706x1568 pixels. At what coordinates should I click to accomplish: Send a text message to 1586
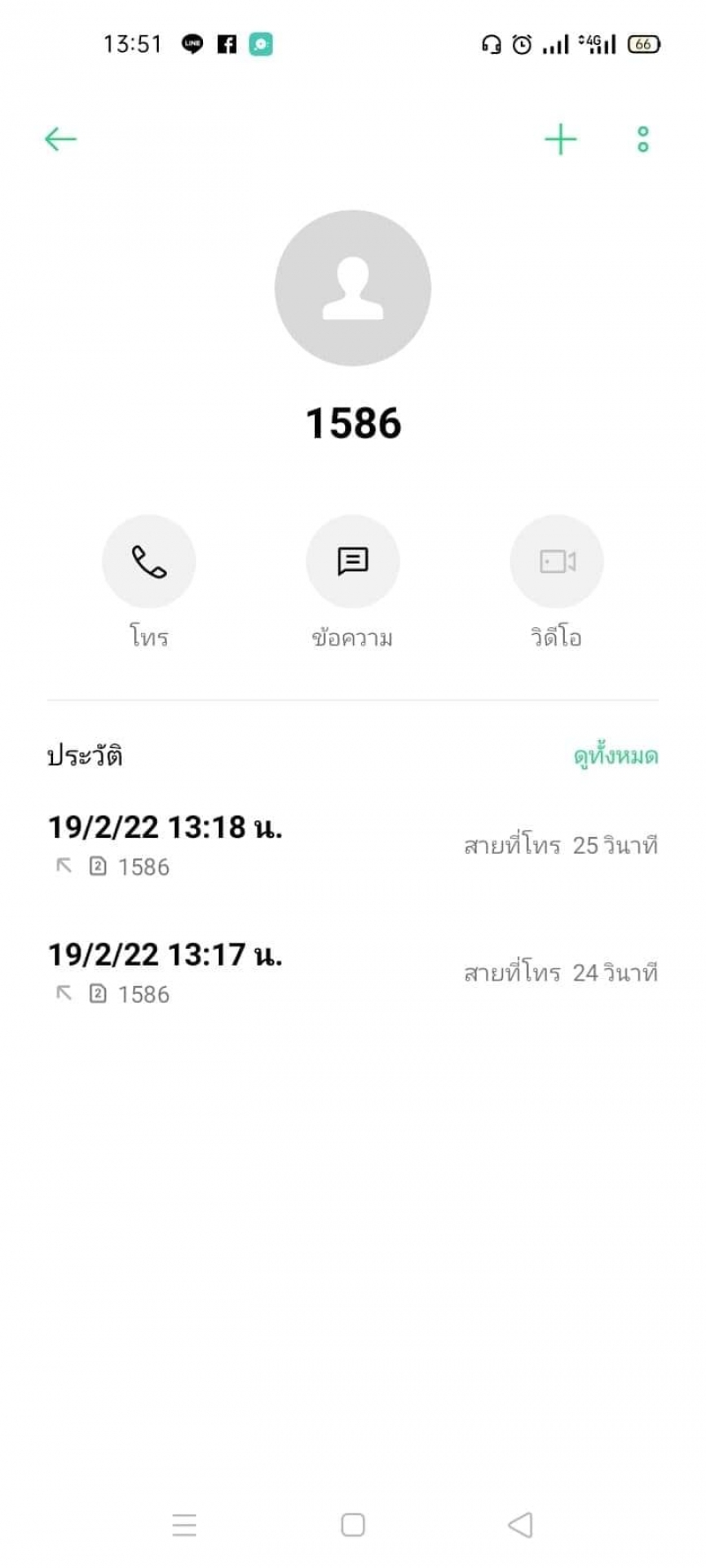352,562
